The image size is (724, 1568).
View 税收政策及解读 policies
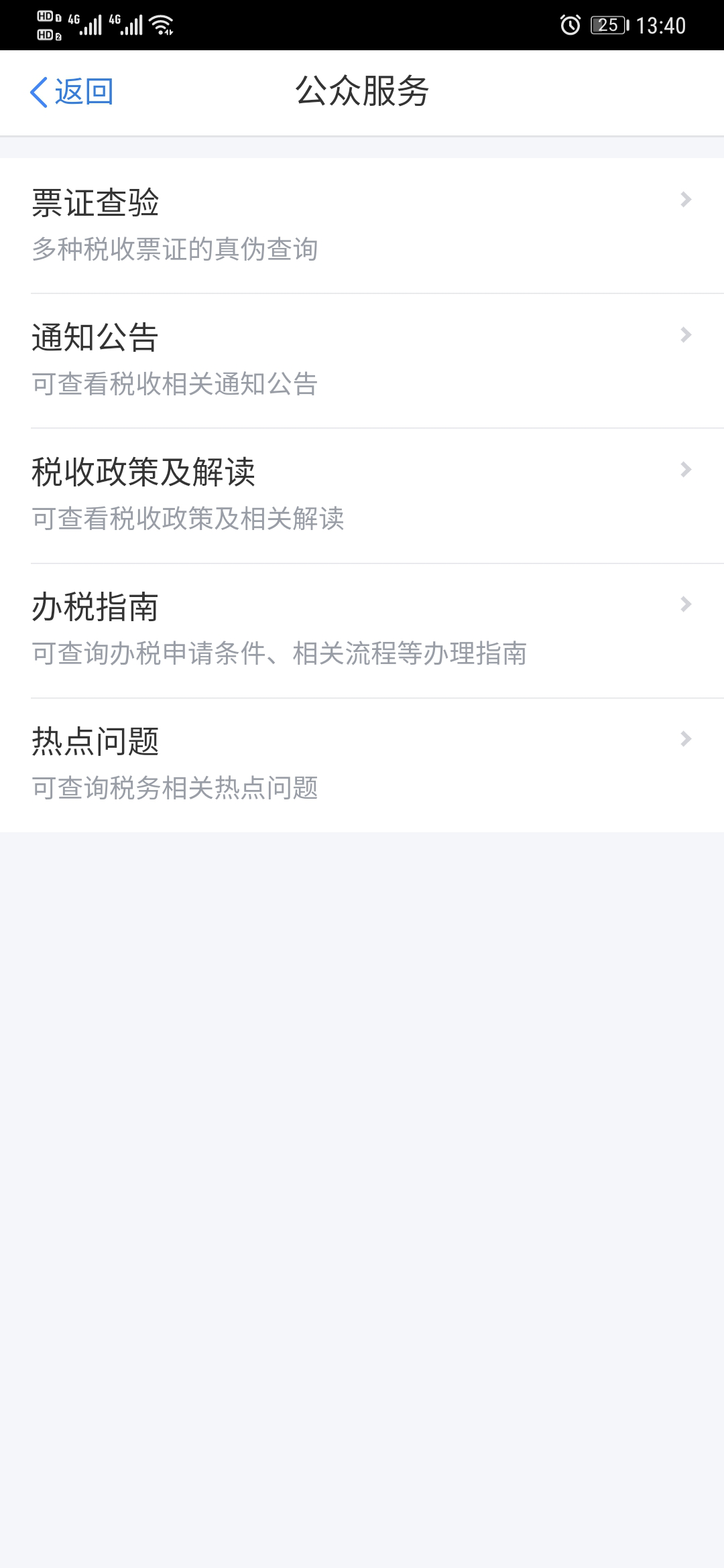pyautogui.click(x=362, y=496)
